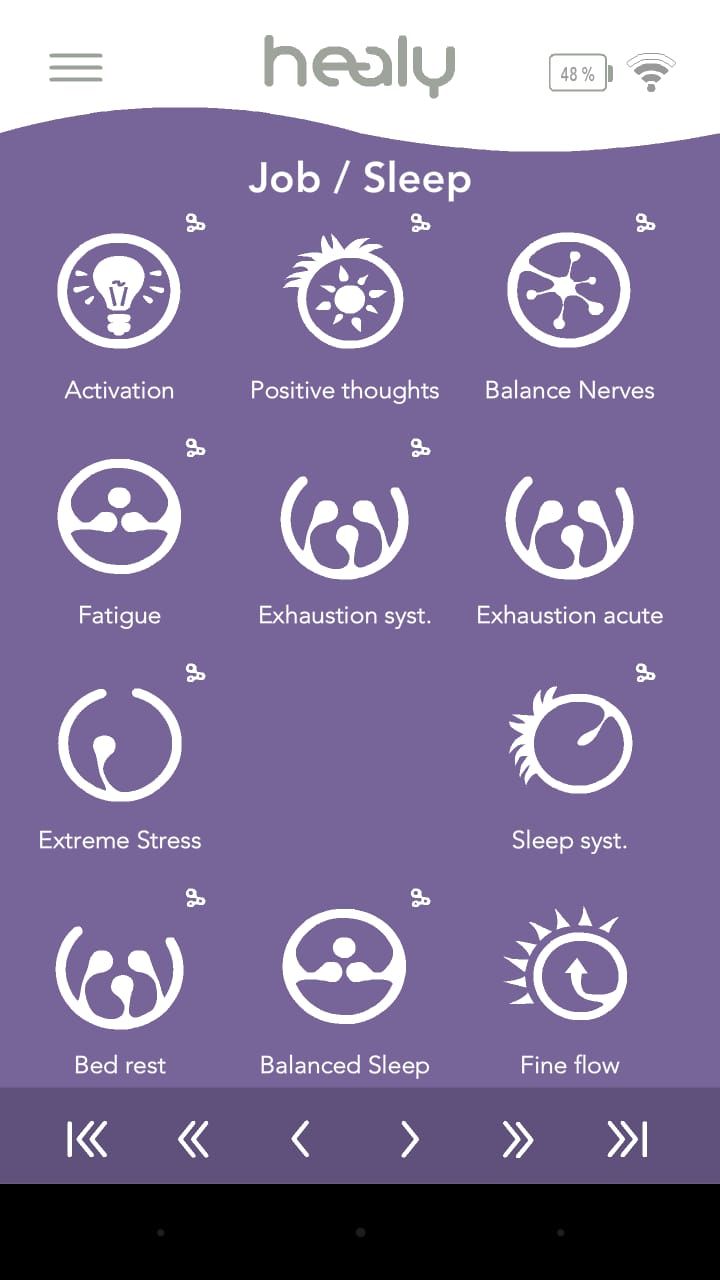Tap the Fine flow program
720x1280 pixels.
(569, 967)
